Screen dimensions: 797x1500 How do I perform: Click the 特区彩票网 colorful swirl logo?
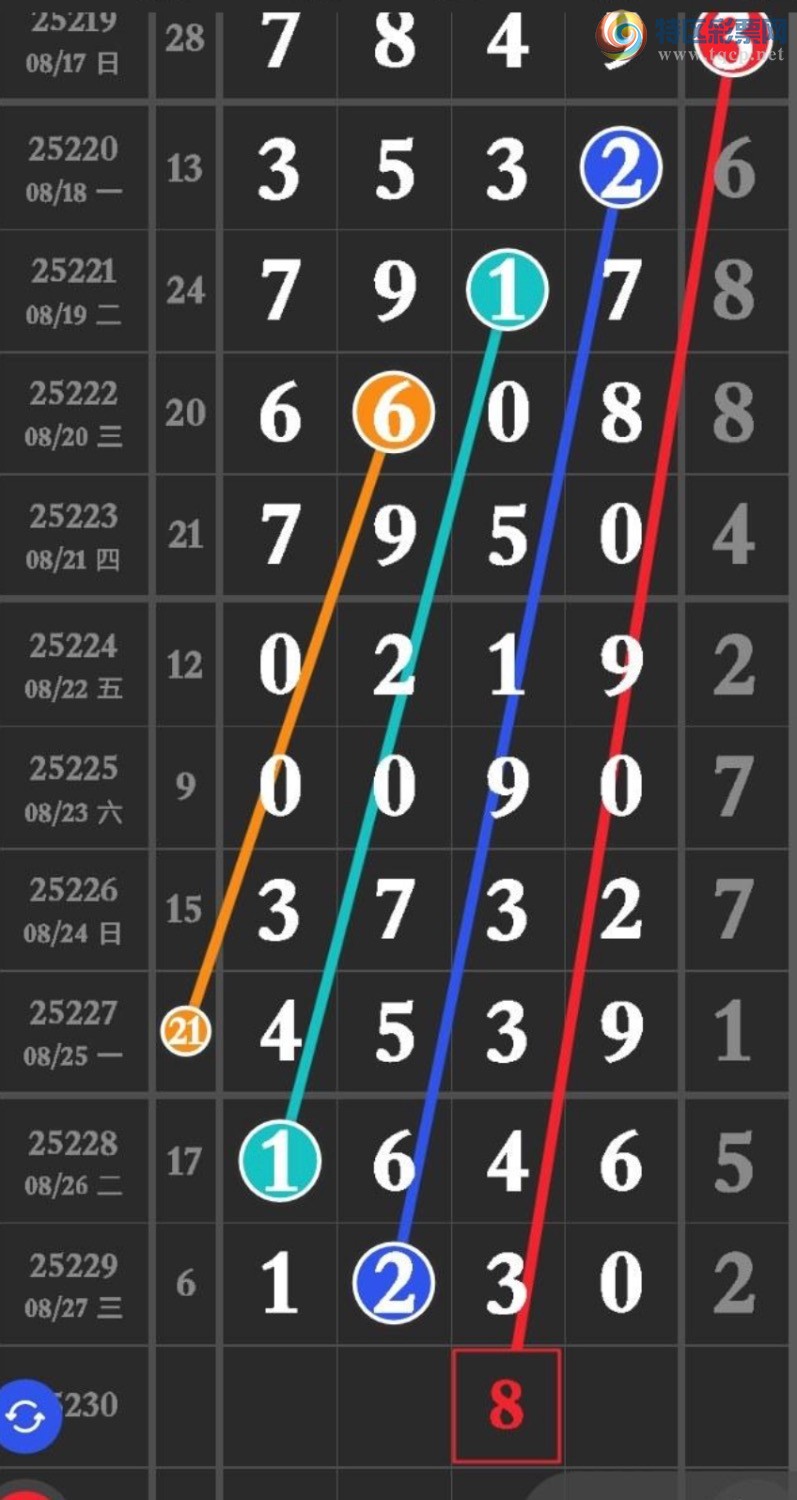pyautogui.click(x=620, y=33)
